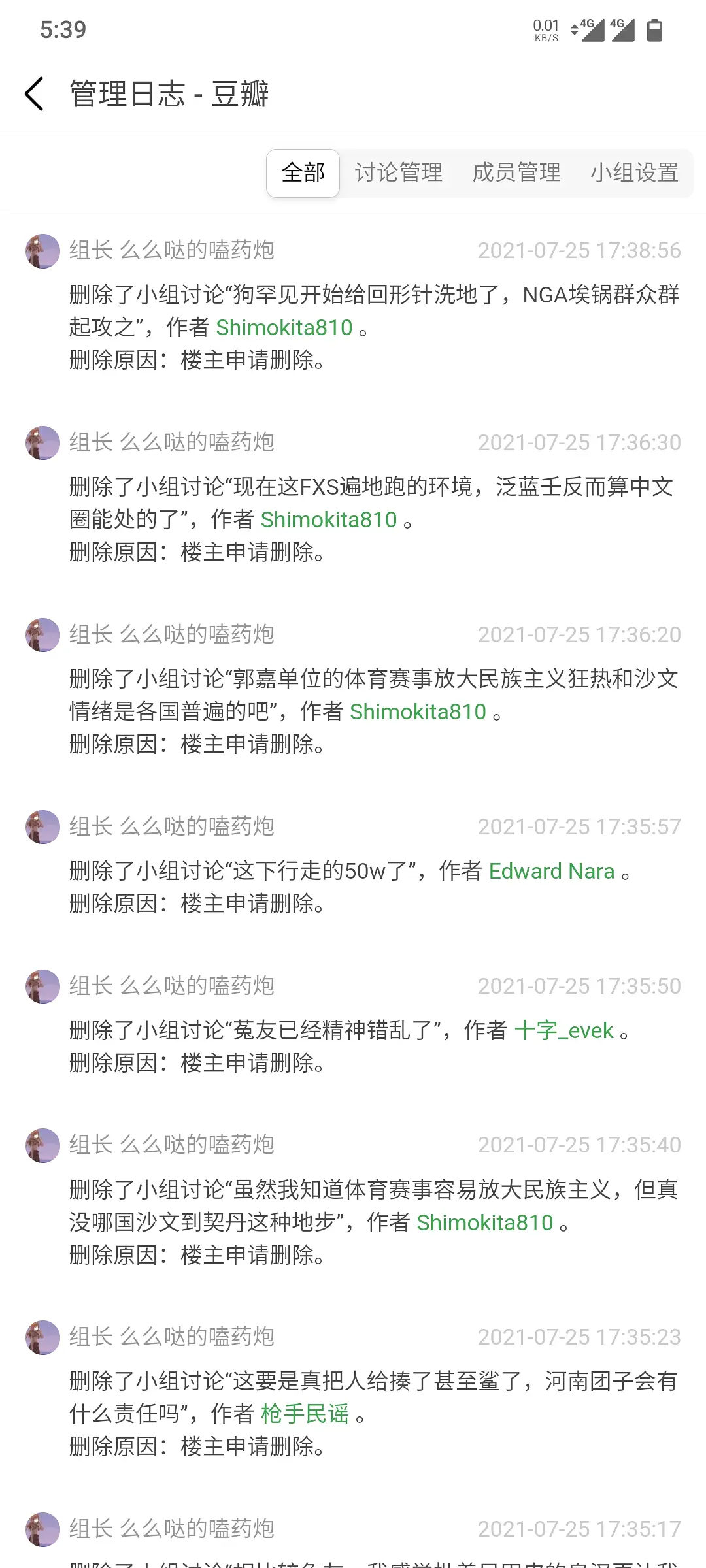The height and width of the screenshot is (1568, 706).
Task: Open the 小组设置 tab
Action: (x=634, y=173)
